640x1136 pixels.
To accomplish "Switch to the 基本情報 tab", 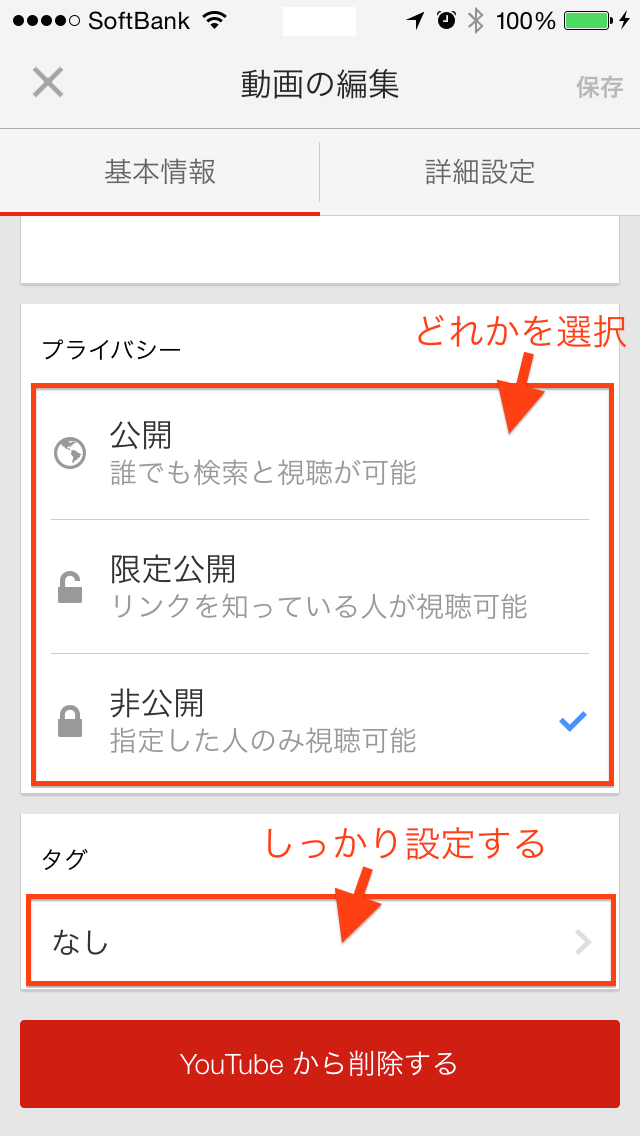I will pos(159,172).
